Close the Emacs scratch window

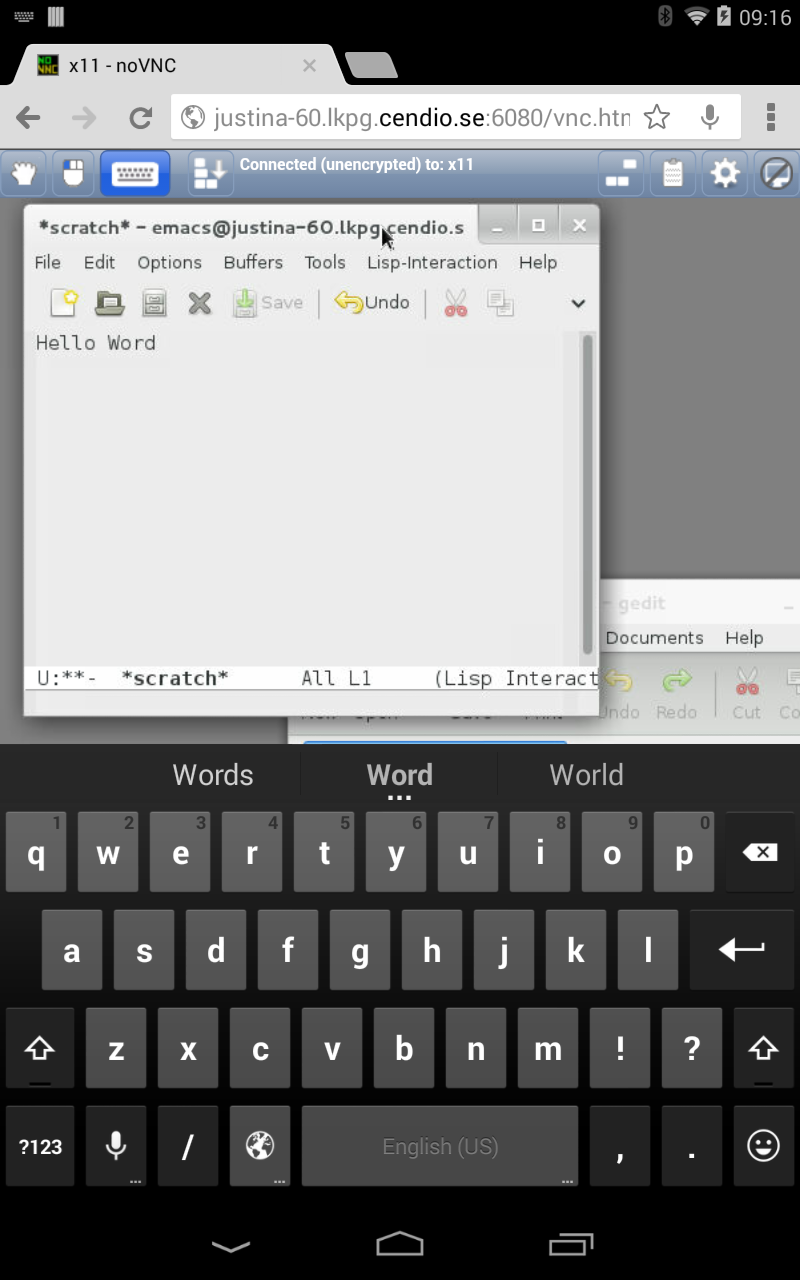click(579, 225)
